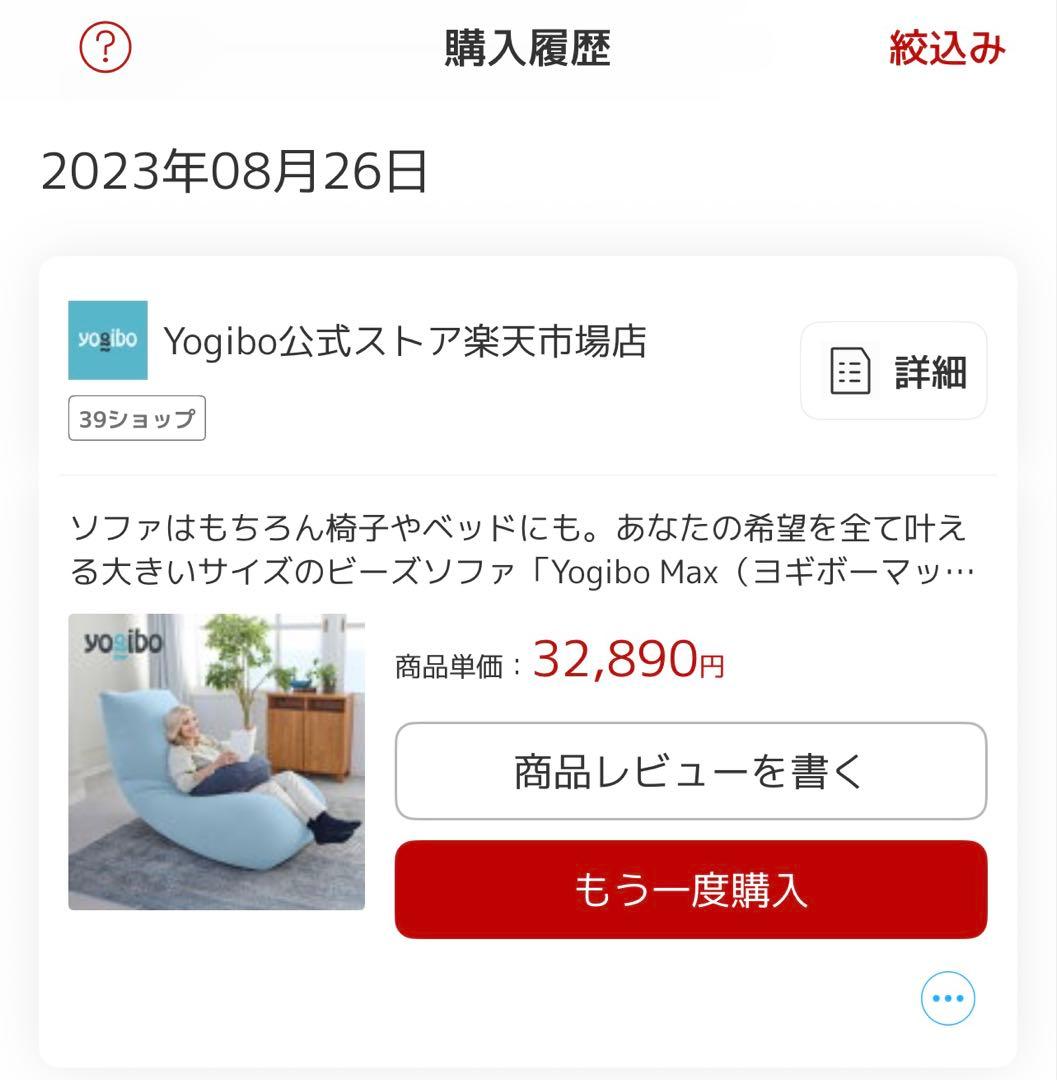
Task: Write a review with 商品レビューを書く
Action: pos(691,770)
